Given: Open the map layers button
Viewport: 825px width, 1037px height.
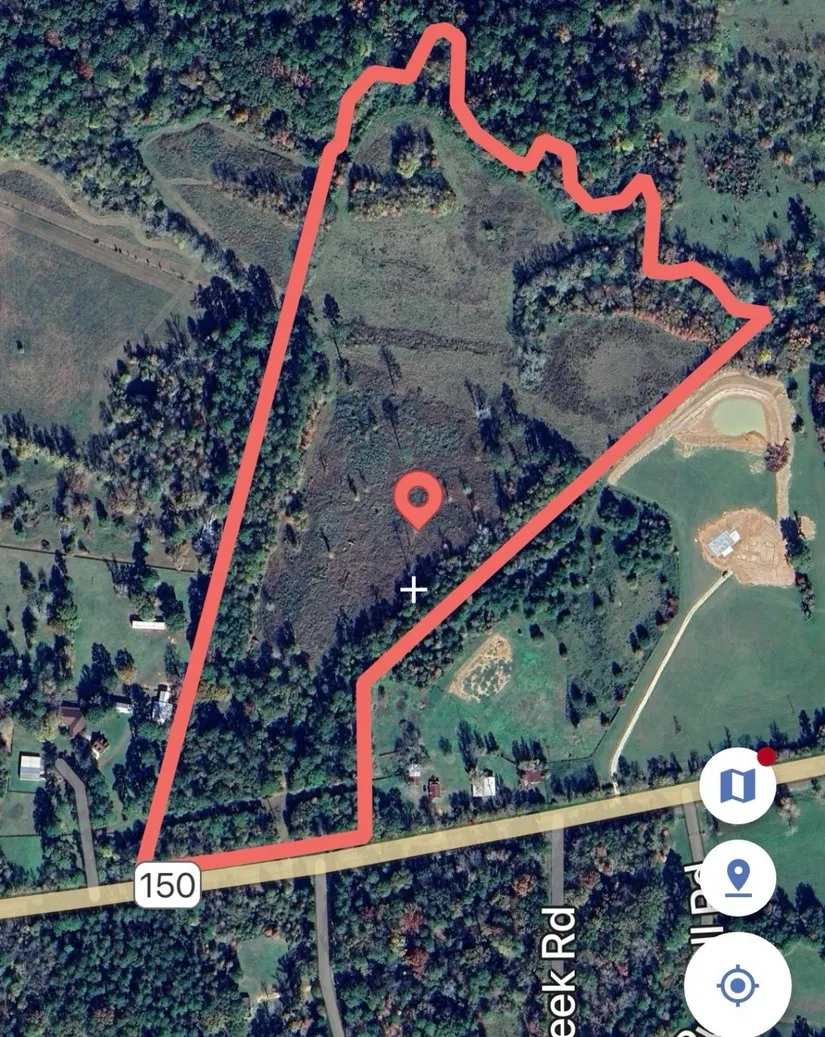Looking at the screenshot, I should tap(738, 787).
